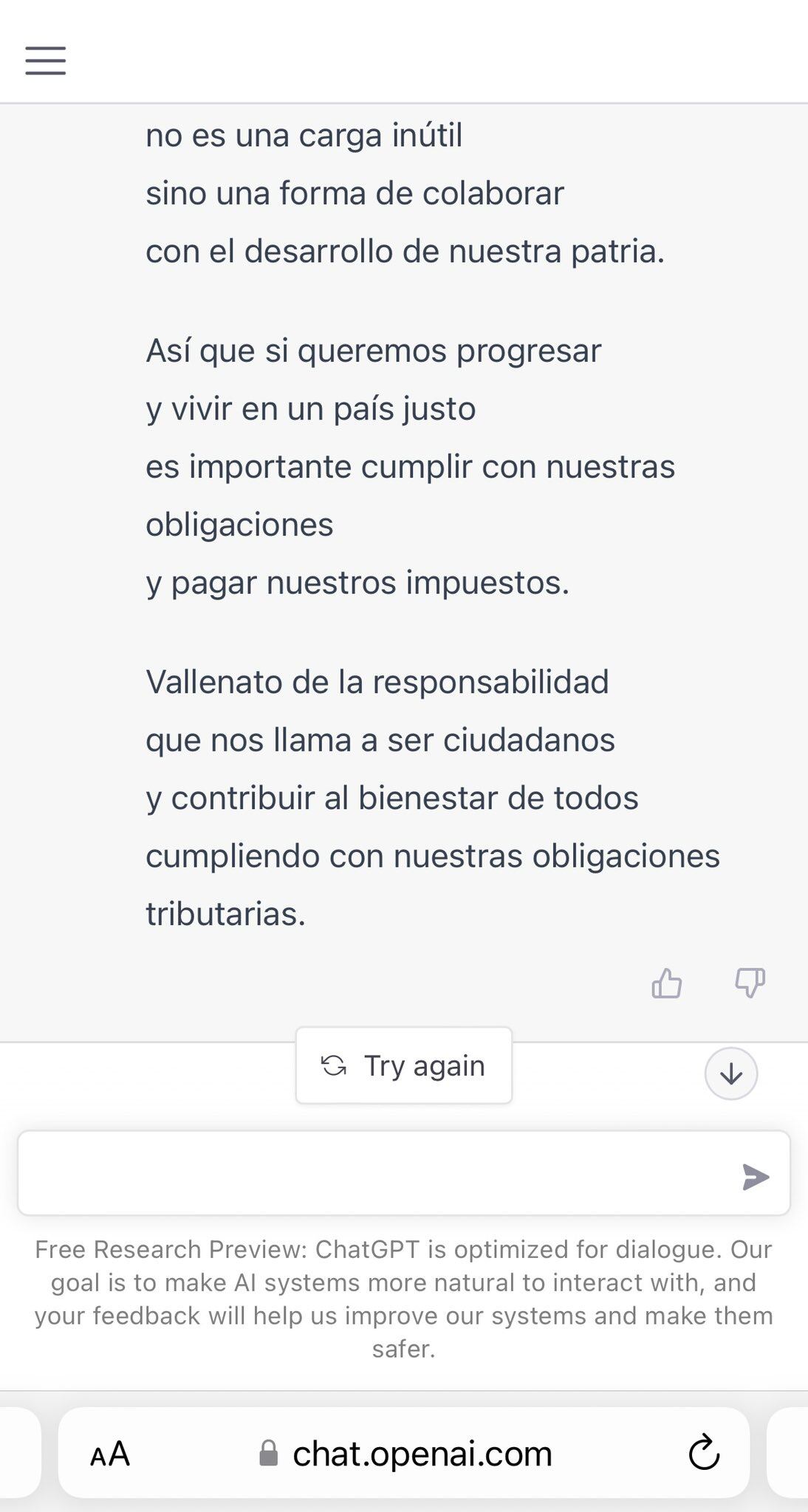Screen dimensions: 808x1512
Task: Focus the message input field
Action: 369,1174
